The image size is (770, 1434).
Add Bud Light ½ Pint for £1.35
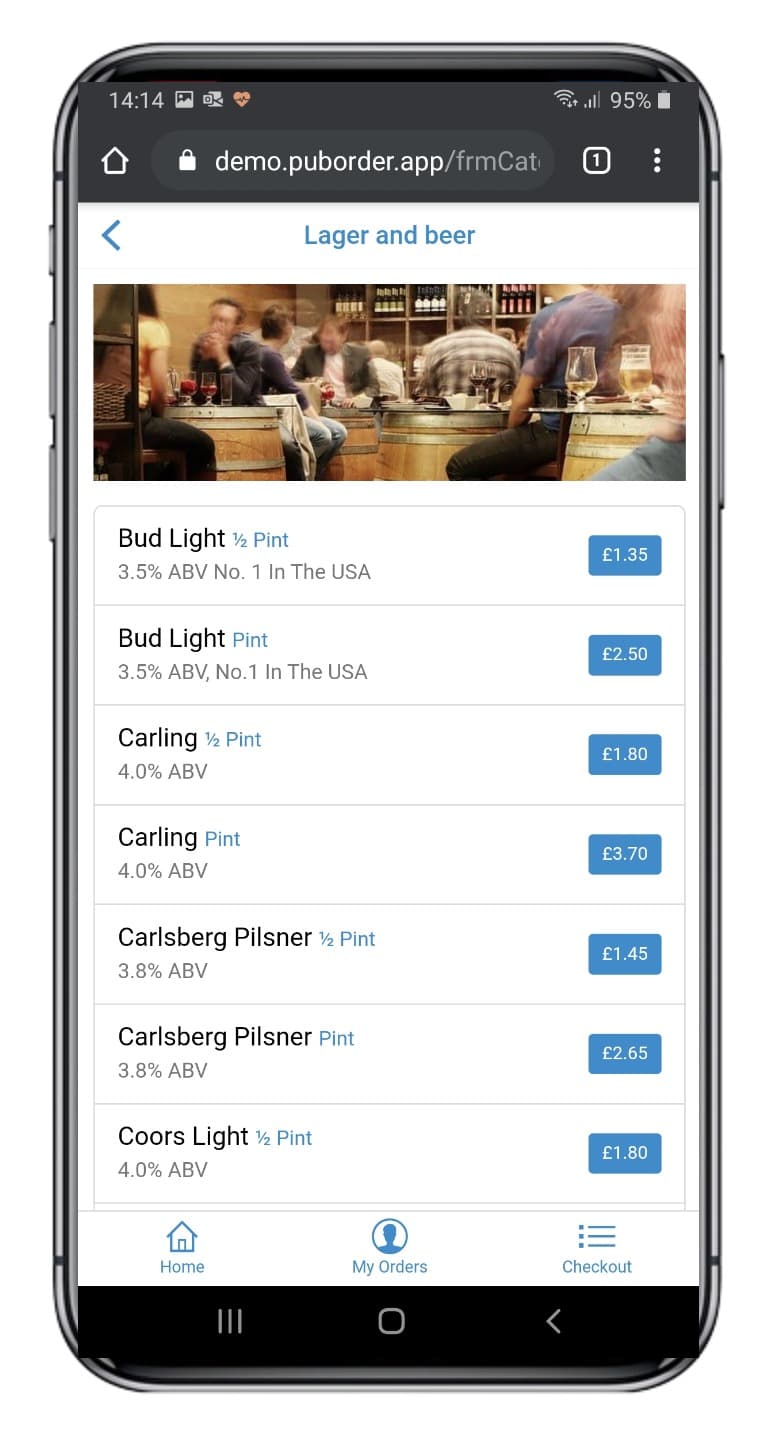624,555
